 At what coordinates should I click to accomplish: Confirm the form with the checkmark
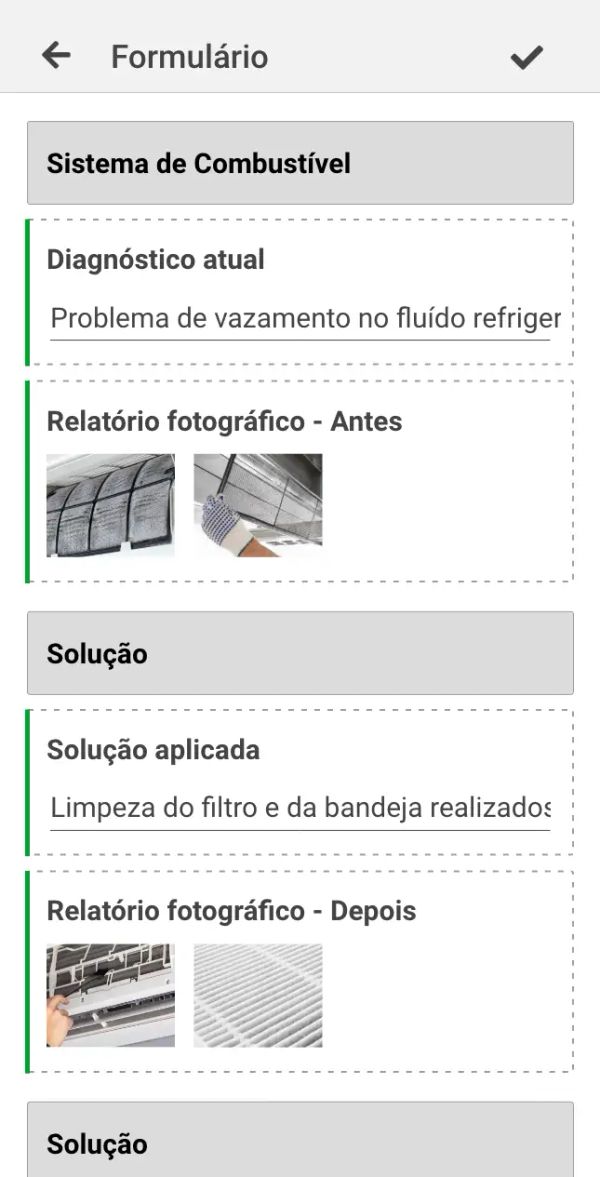click(x=526, y=58)
